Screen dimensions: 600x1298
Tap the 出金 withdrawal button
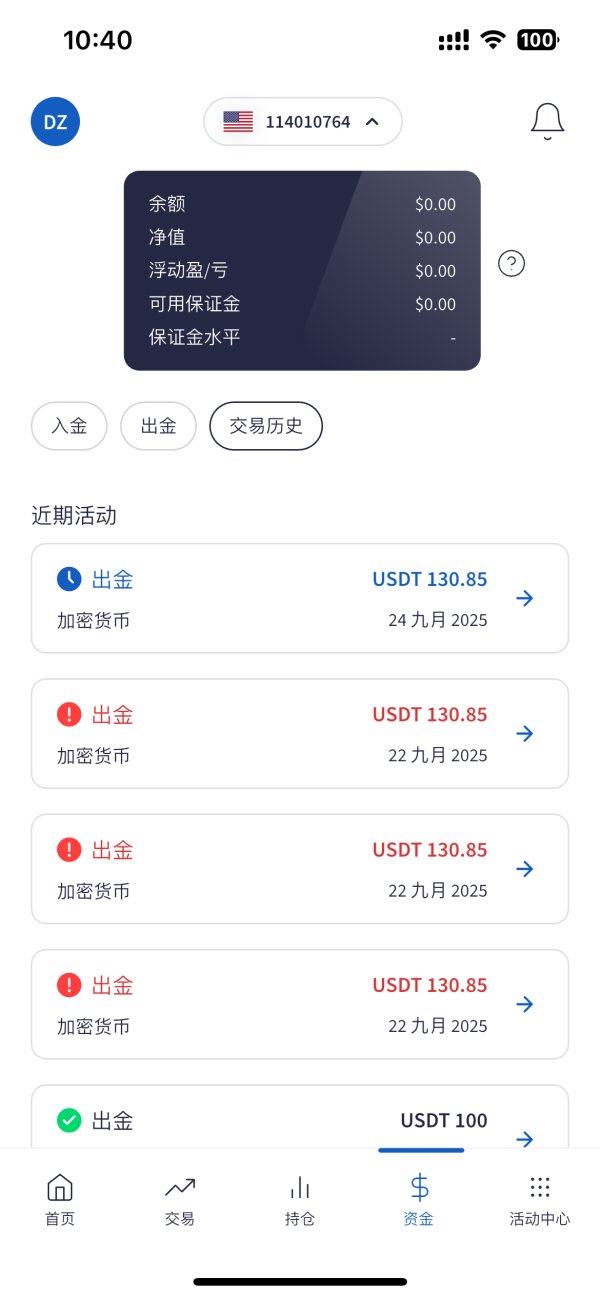point(158,426)
